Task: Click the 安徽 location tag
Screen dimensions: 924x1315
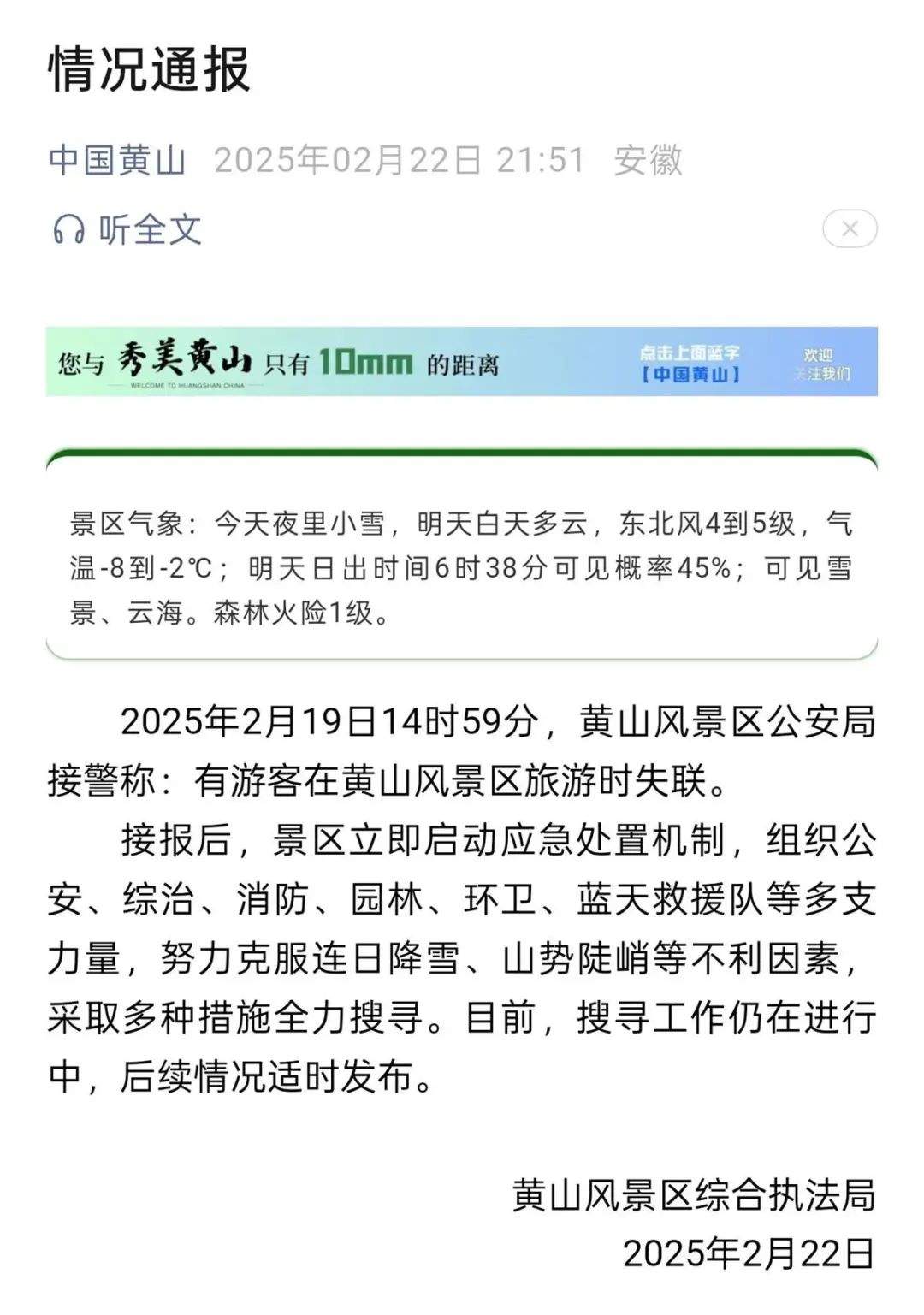Action: click(x=647, y=159)
